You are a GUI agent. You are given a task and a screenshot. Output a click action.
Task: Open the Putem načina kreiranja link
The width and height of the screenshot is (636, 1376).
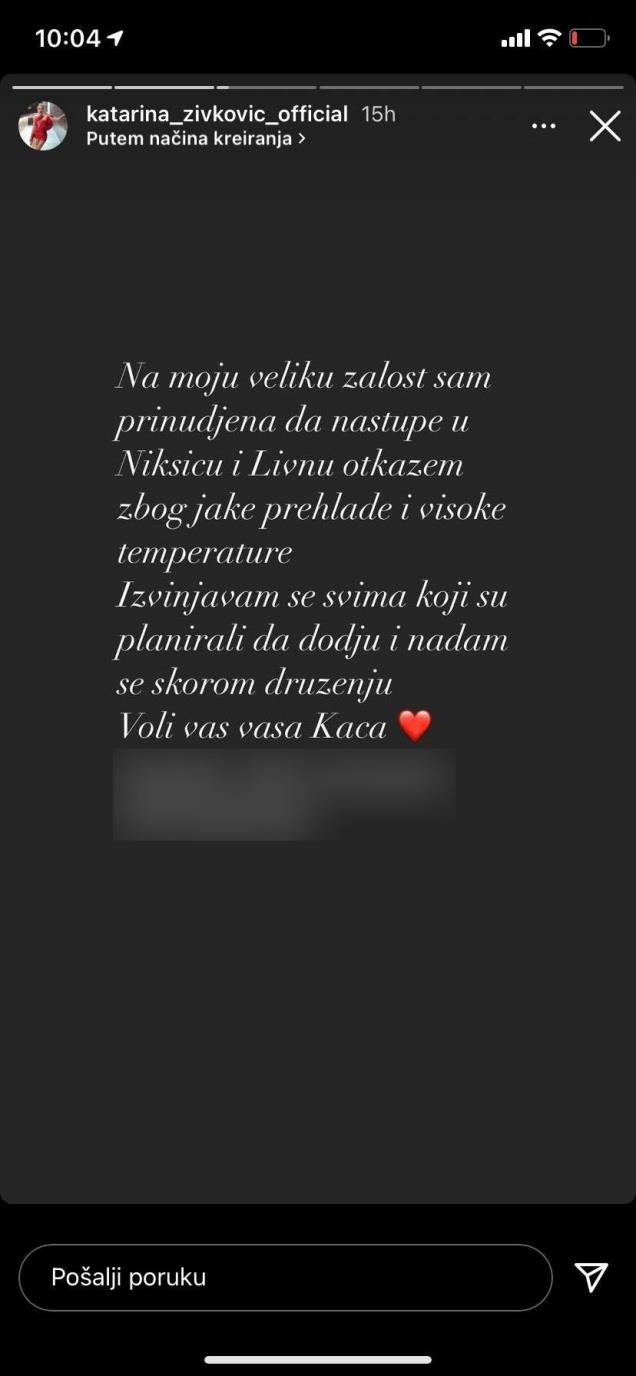(x=196, y=139)
